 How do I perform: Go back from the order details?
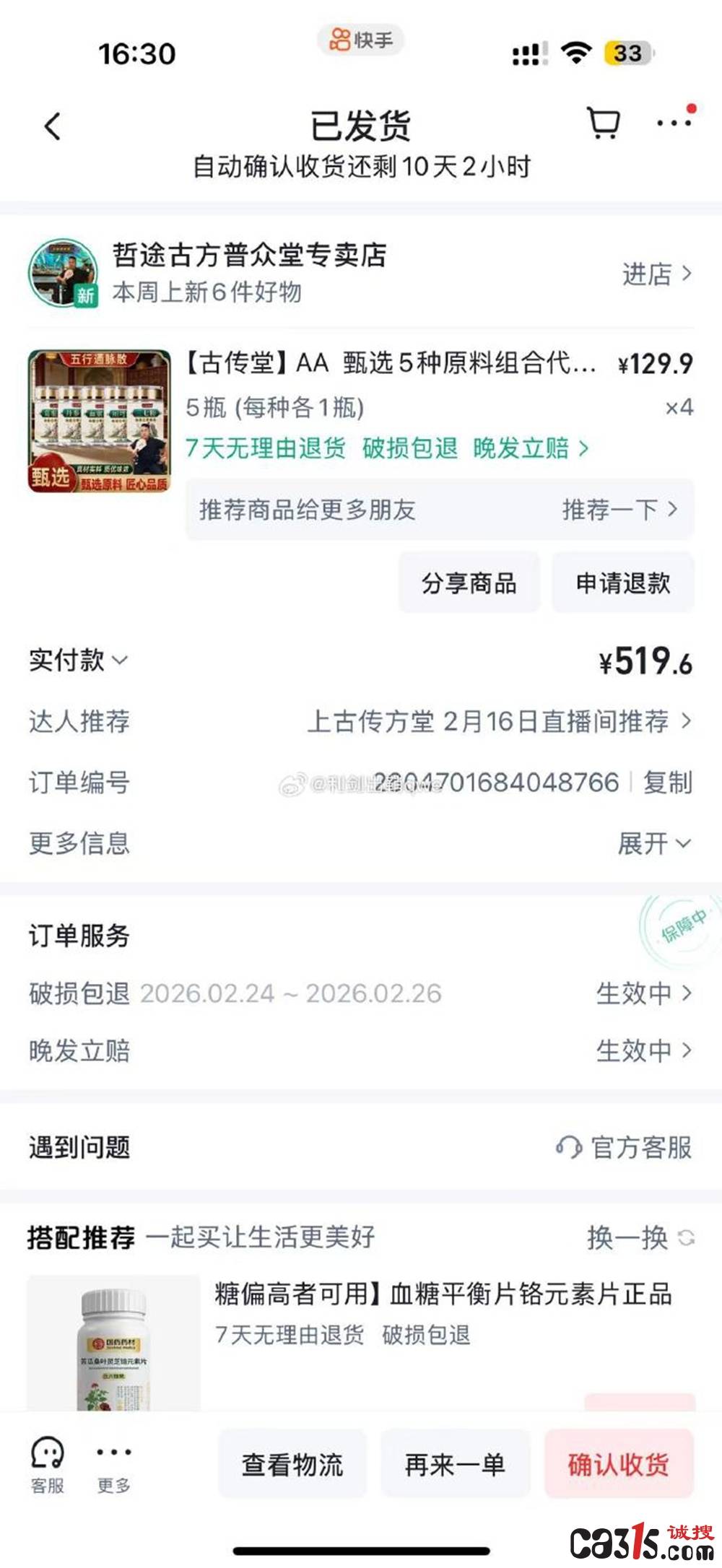click(53, 127)
